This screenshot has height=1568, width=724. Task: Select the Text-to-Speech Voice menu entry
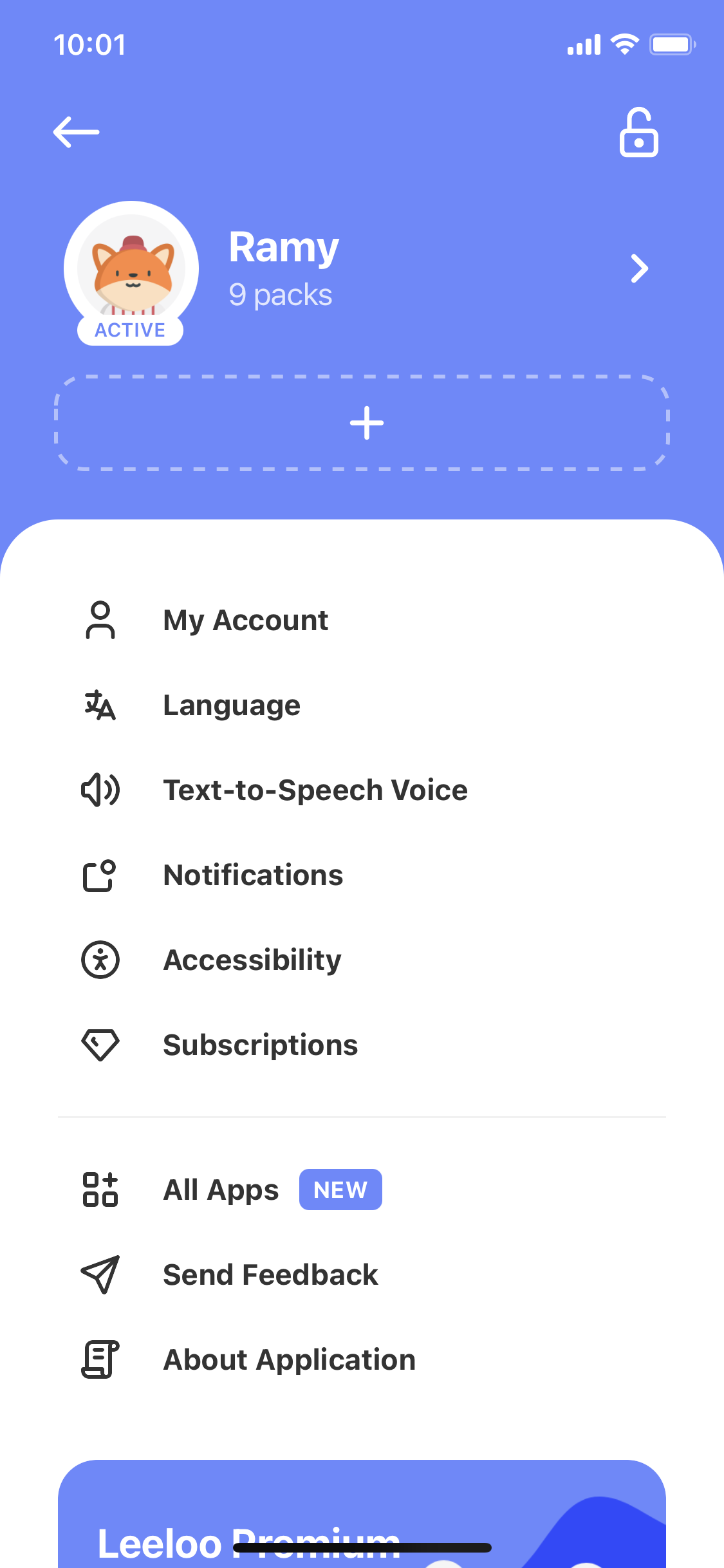tap(315, 790)
